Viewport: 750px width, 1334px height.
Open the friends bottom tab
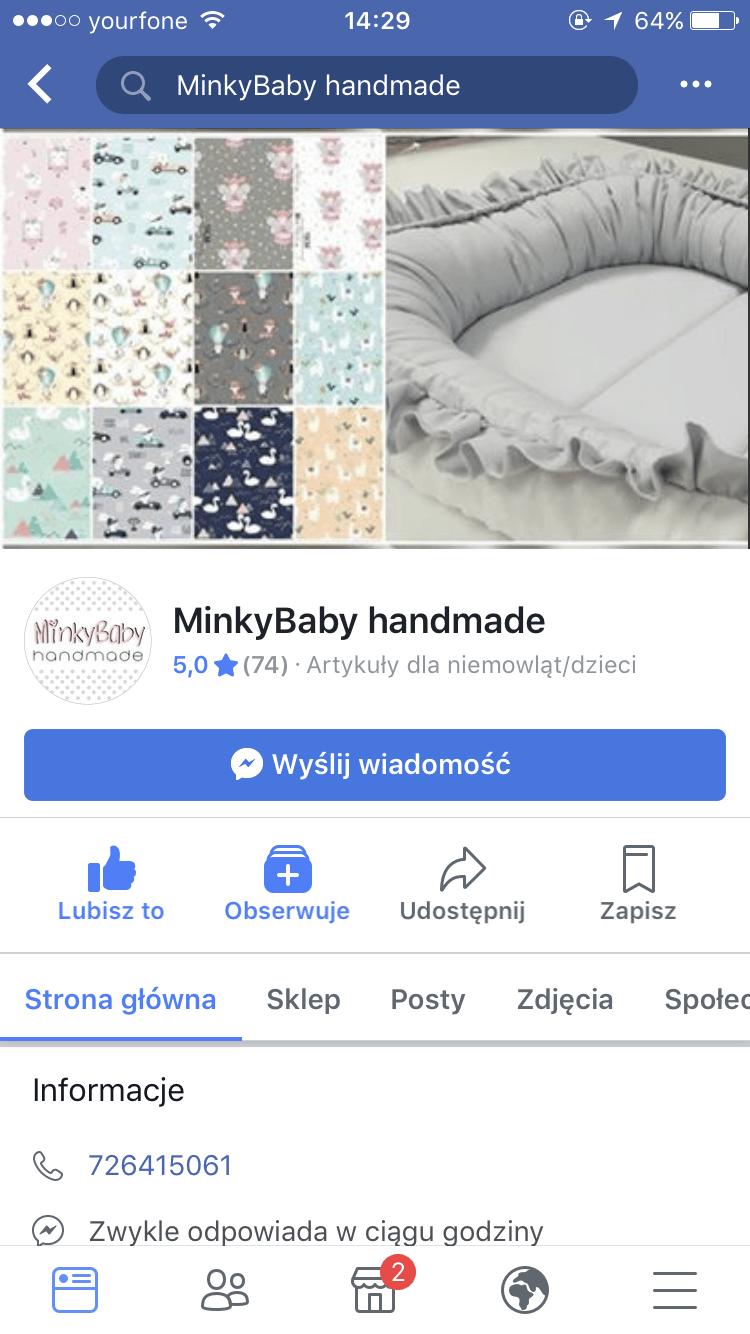click(x=225, y=1290)
